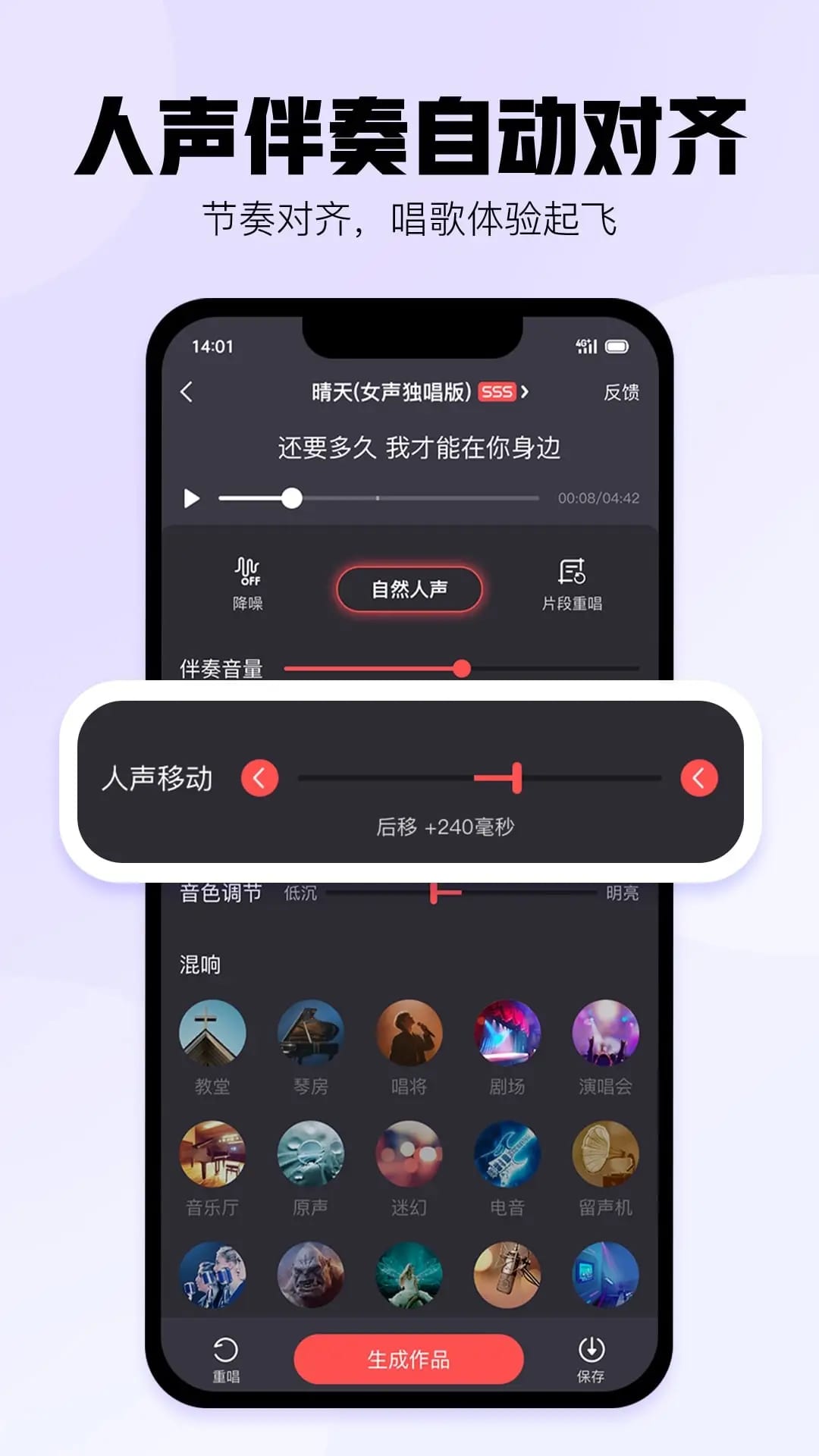Open the 反馈 feedback option
This screenshot has height=1456, width=819.
pos(622,394)
